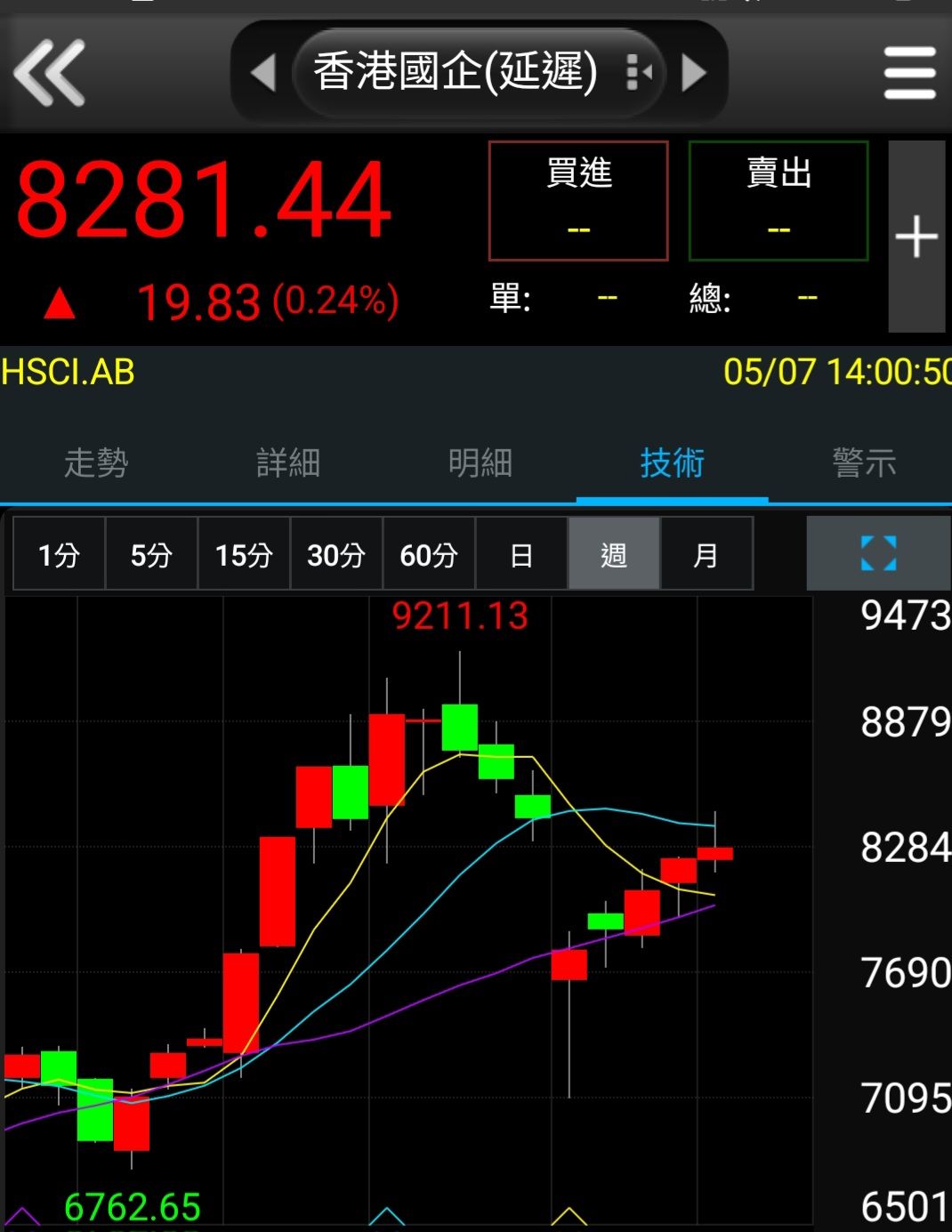
Task: Open the 警示 alerts tab
Action: click(863, 463)
